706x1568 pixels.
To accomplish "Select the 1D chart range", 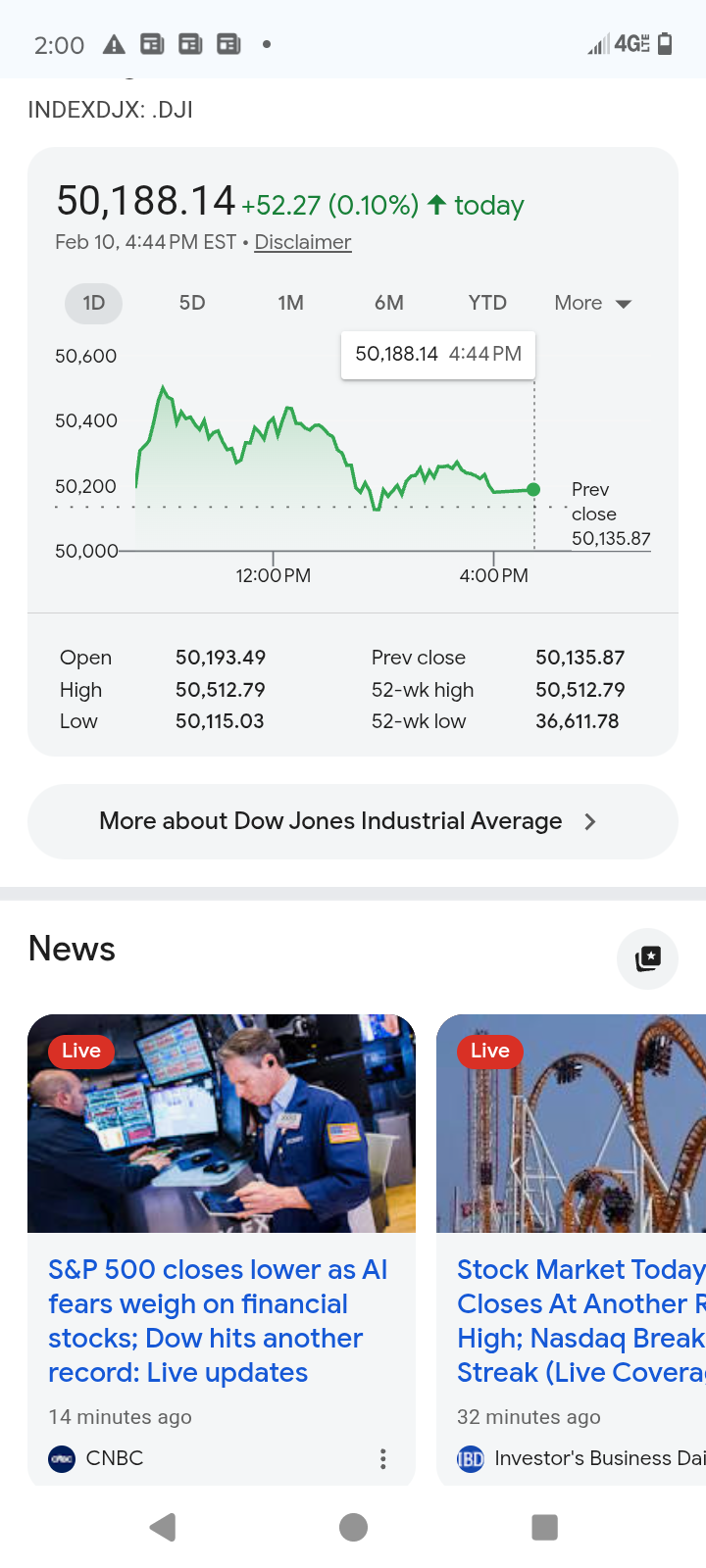I will tap(94, 303).
